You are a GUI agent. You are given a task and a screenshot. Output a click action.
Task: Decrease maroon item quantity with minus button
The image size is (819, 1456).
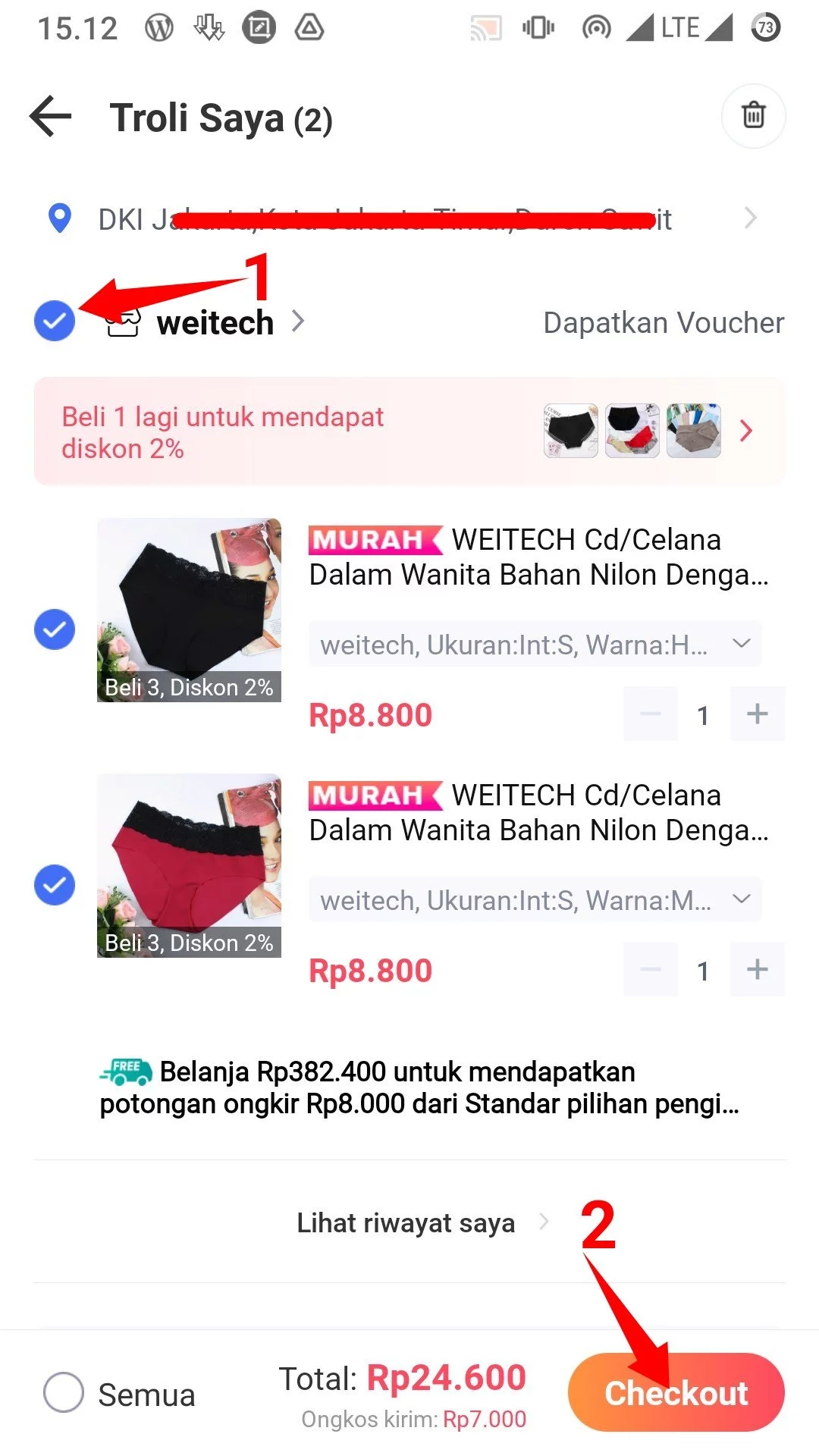pyautogui.click(x=649, y=969)
